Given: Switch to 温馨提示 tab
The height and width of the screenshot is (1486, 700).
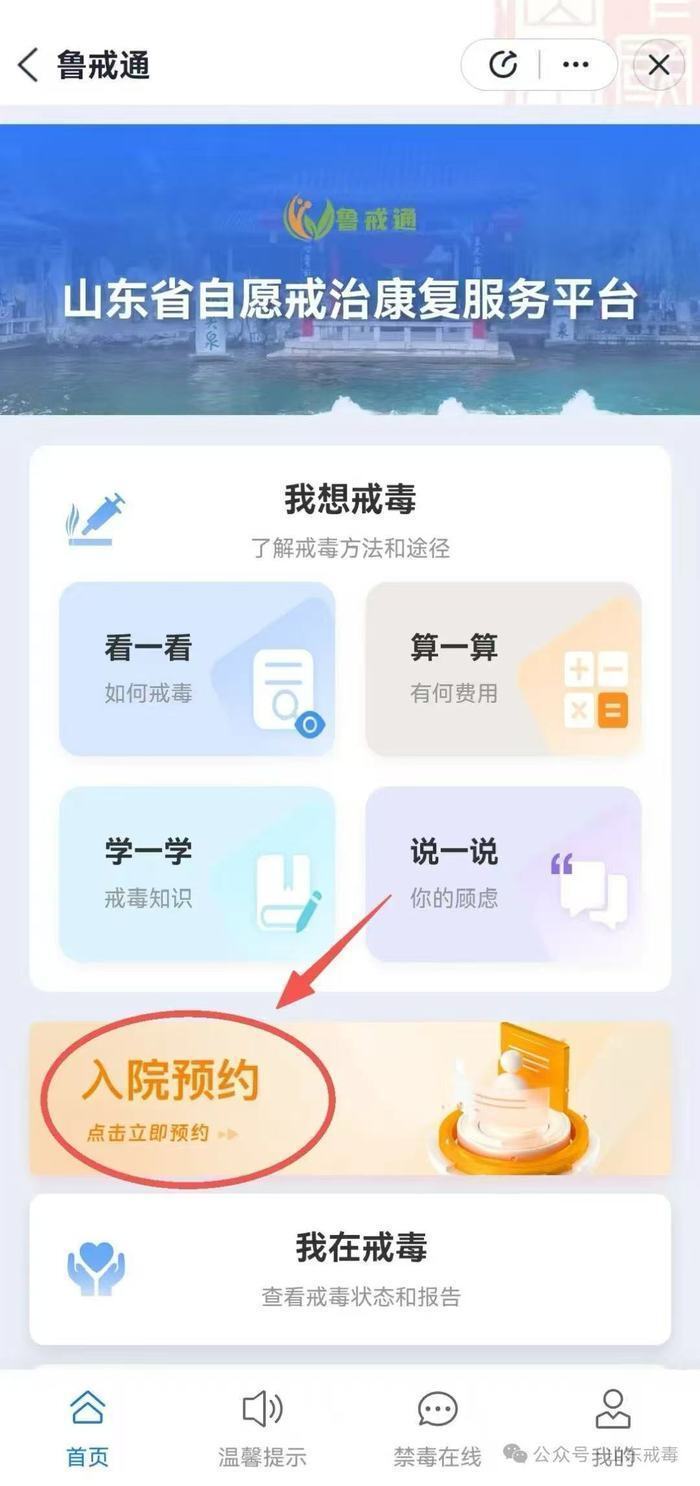Looking at the screenshot, I should (x=262, y=1428).
